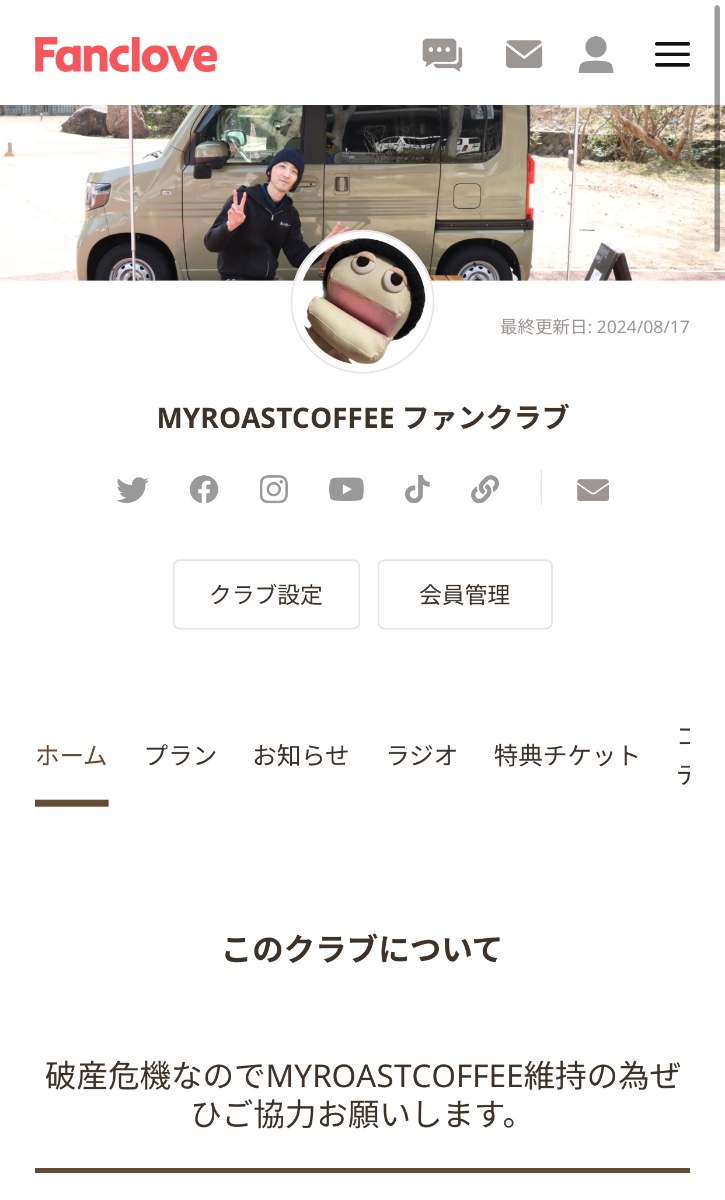Open the club's Twitter link
This screenshot has width=725, height=1200.
[x=132, y=490]
